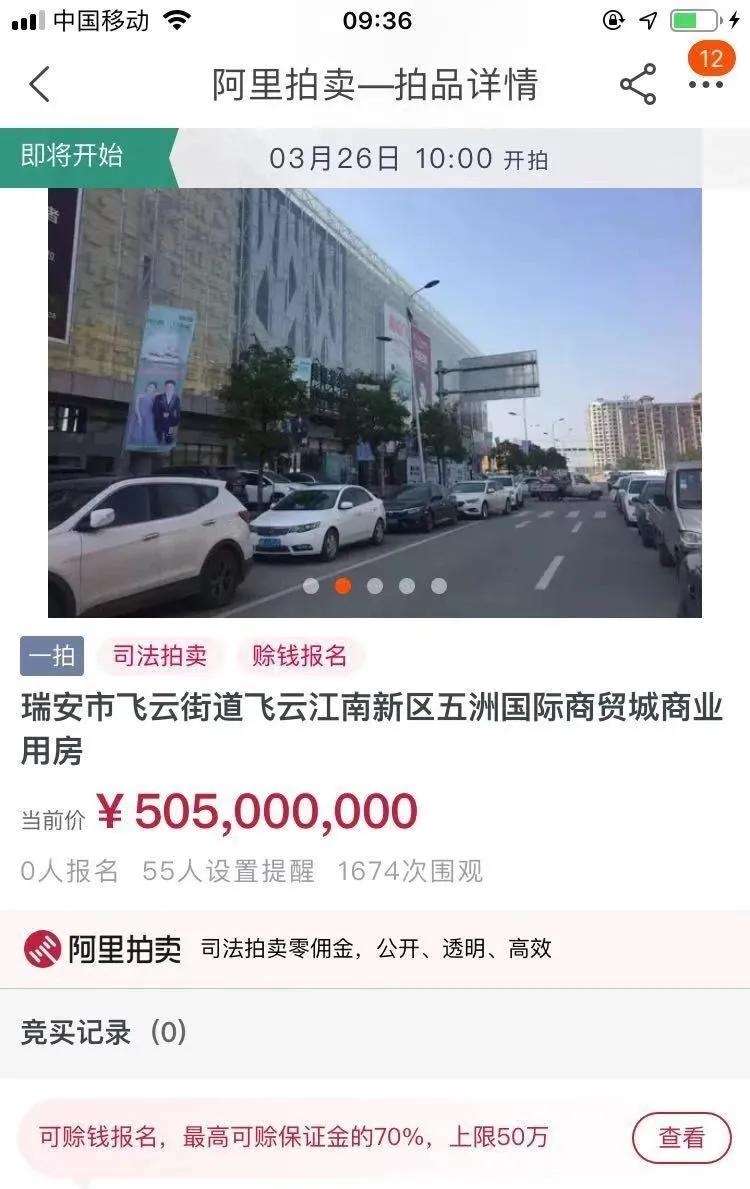Tap the 一拍 auction-round label

point(55,655)
